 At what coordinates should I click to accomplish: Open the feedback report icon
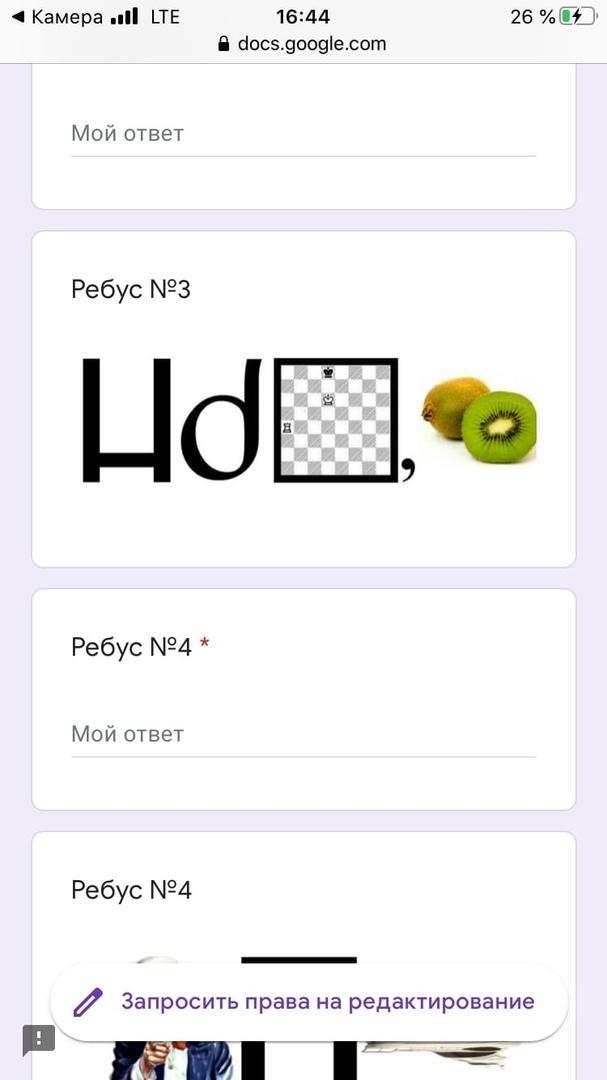point(39,1037)
